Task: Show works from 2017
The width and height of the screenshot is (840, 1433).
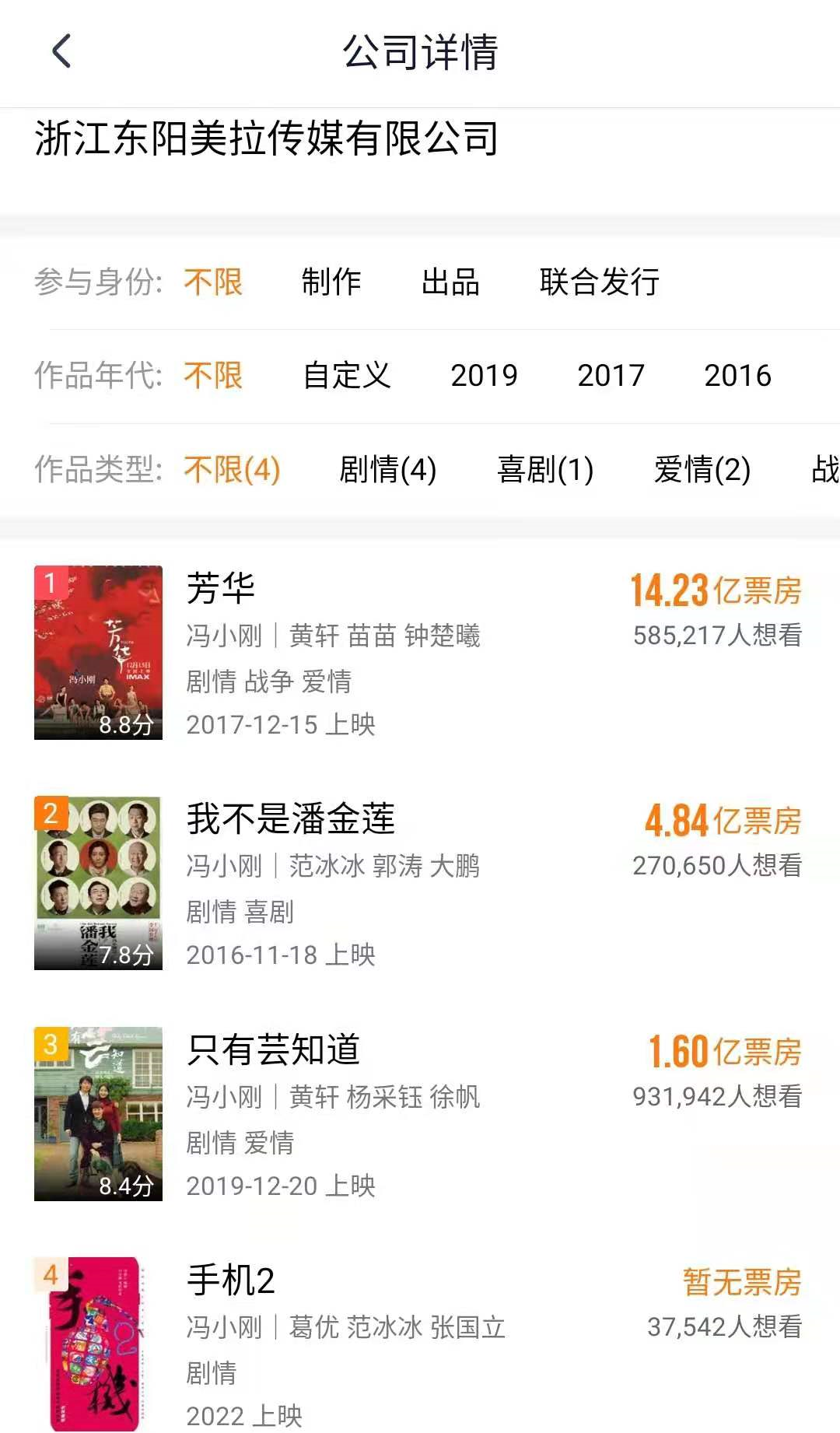Action: click(611, 375)
